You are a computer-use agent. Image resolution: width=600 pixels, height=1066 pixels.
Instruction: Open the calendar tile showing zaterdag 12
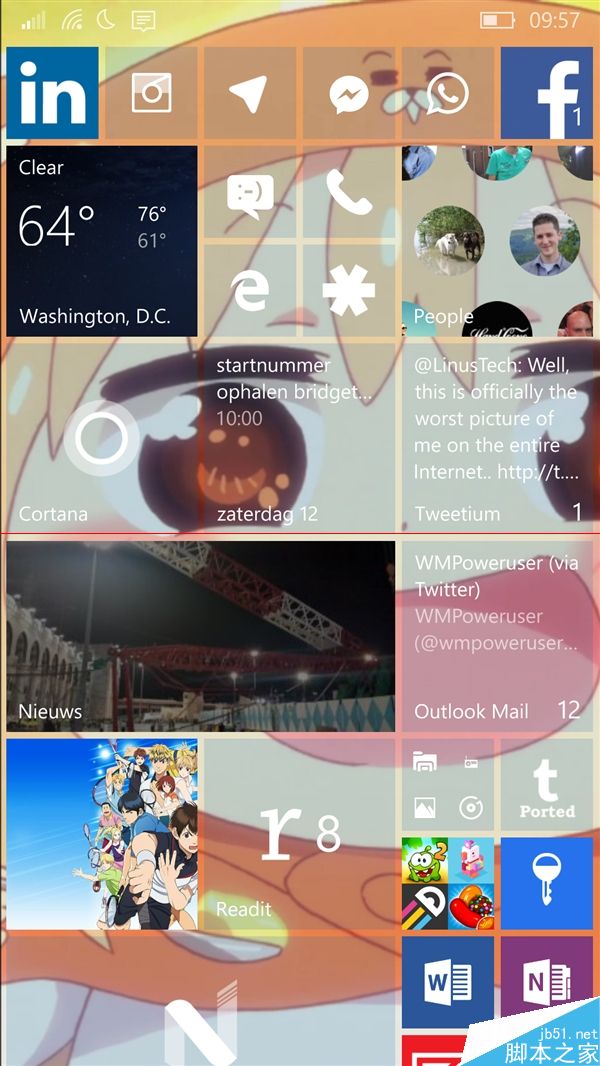point(299,438)
